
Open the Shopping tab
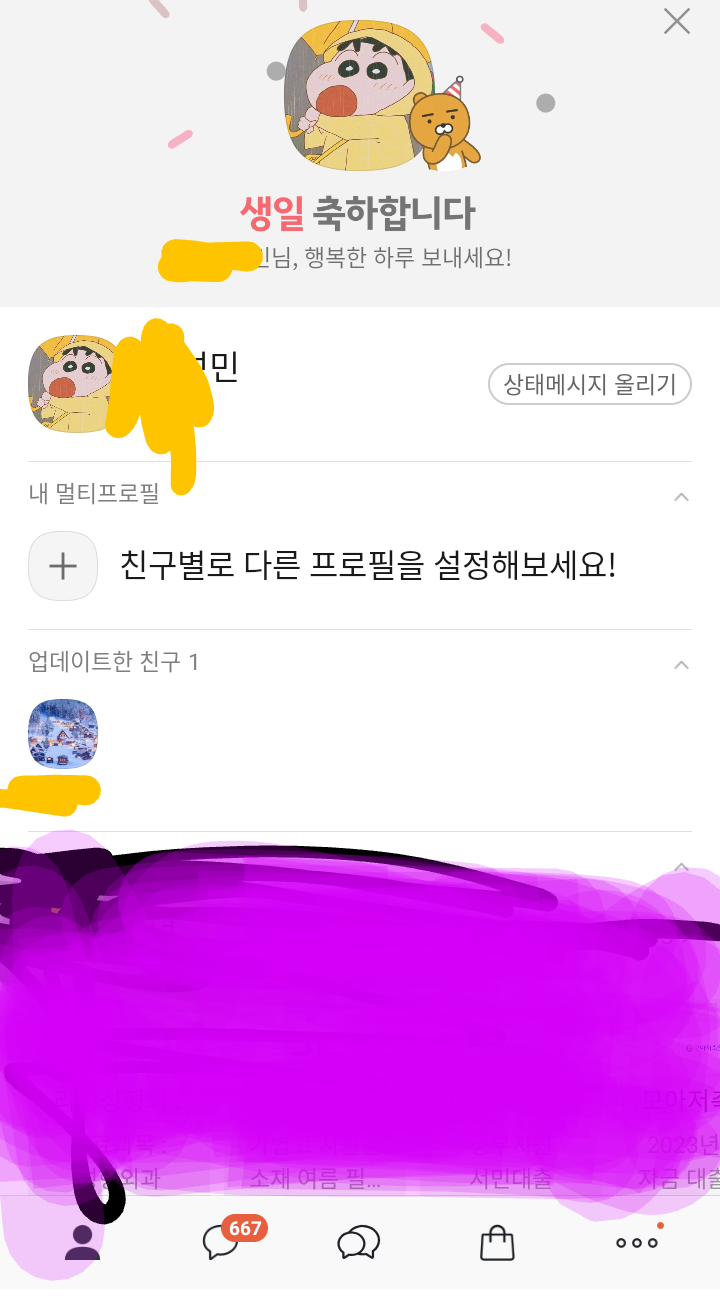pyautogui.click(x=497, y=1242)
